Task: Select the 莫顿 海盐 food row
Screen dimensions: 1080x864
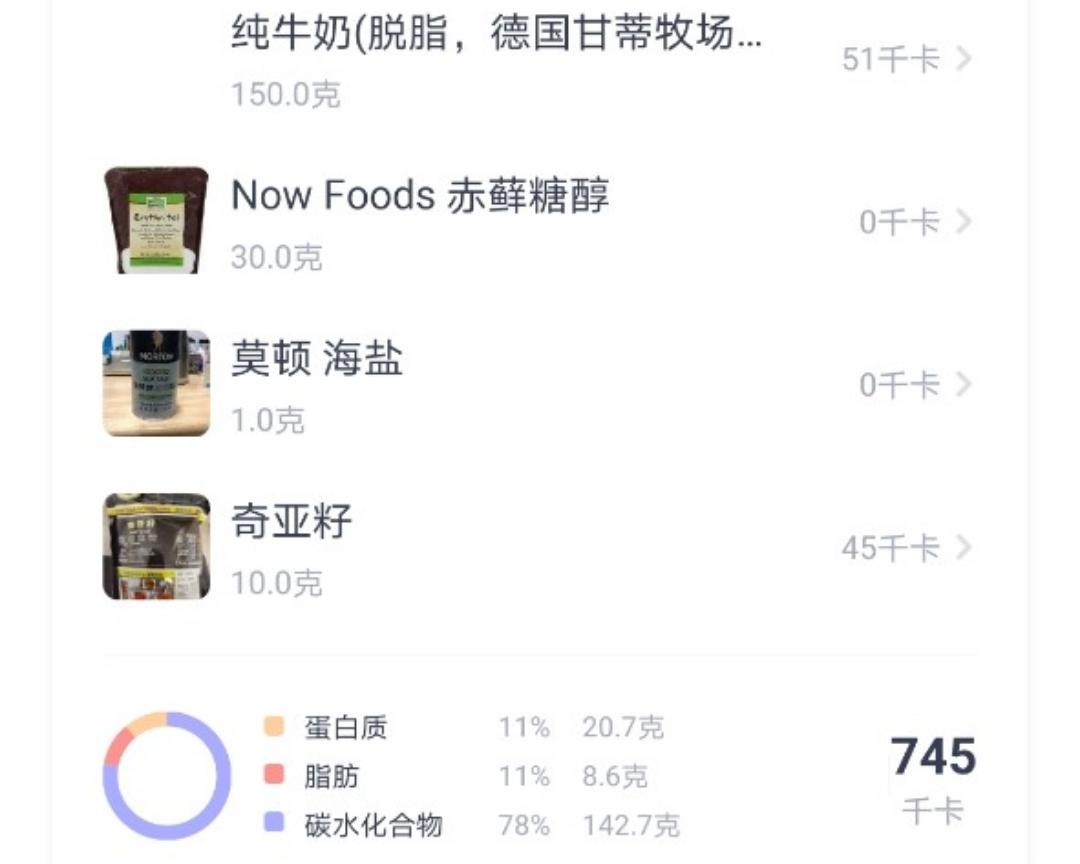Action: coord(540,384)
